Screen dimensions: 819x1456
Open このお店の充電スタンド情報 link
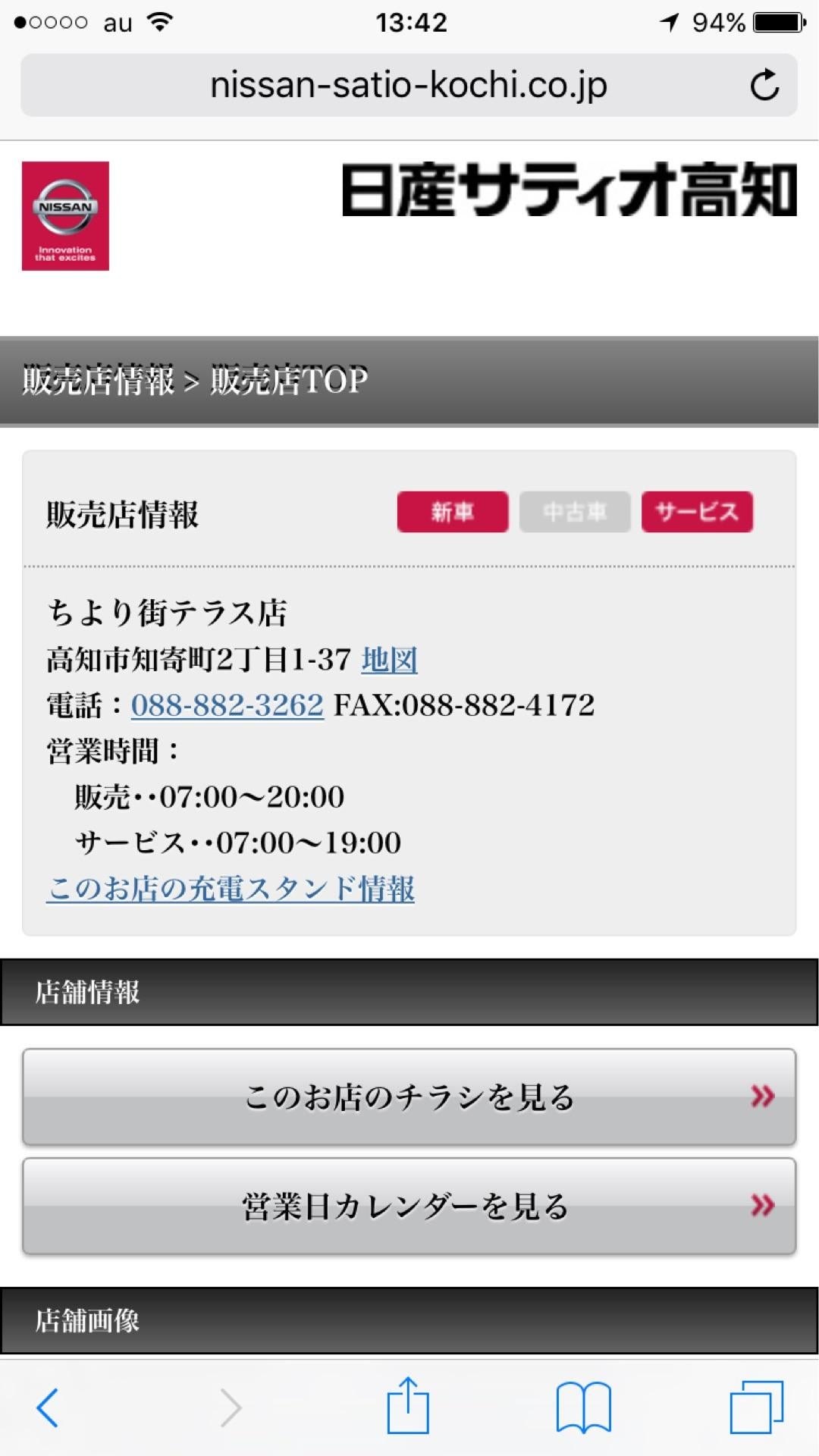(x=230, y=888)
